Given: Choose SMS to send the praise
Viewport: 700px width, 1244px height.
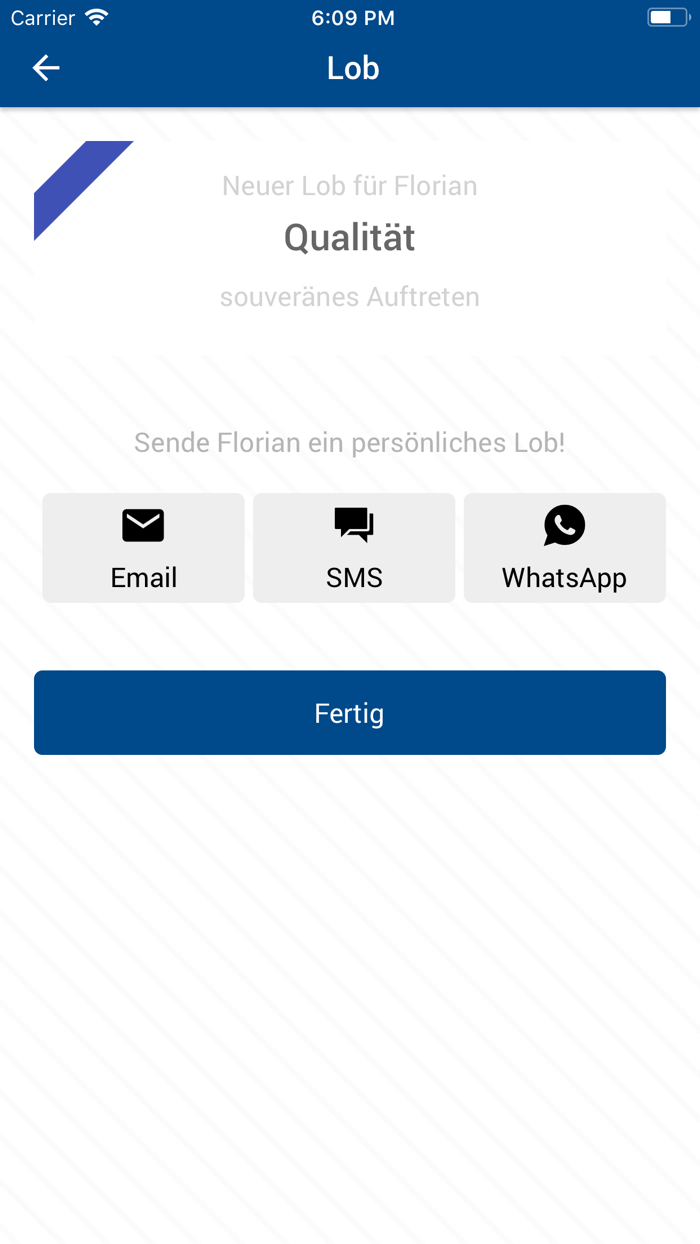Looking at the screenshot, I should [354, 548].
